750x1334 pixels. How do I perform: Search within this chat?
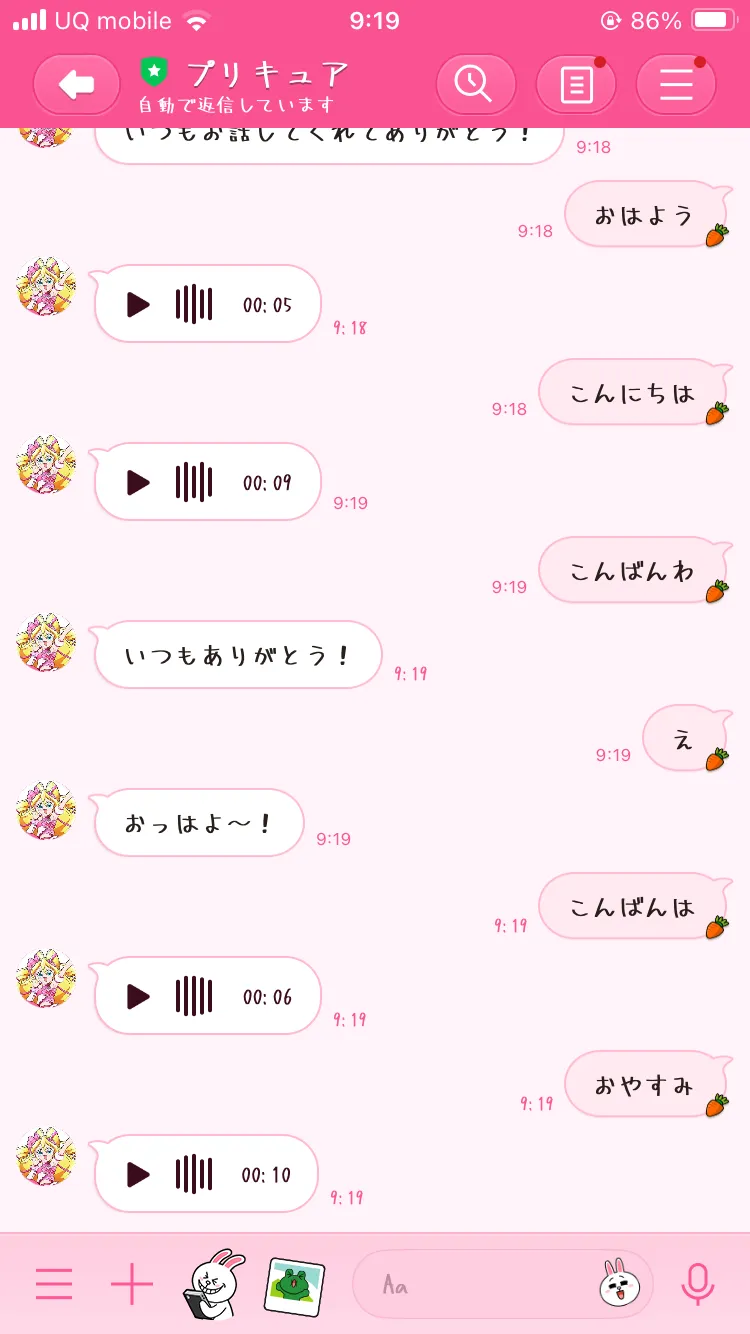click(475, 85)
